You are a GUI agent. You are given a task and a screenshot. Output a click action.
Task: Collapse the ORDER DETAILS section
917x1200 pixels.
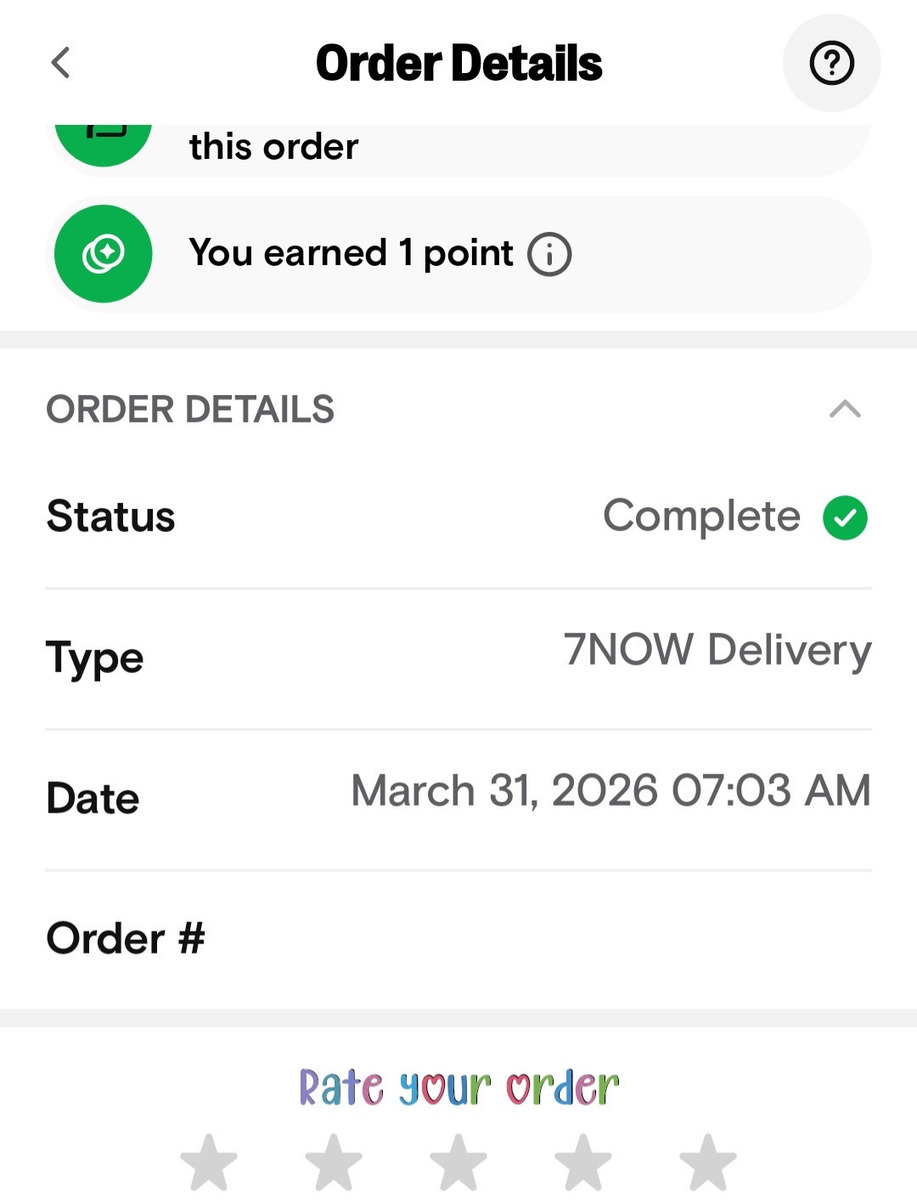coord(845,409)
